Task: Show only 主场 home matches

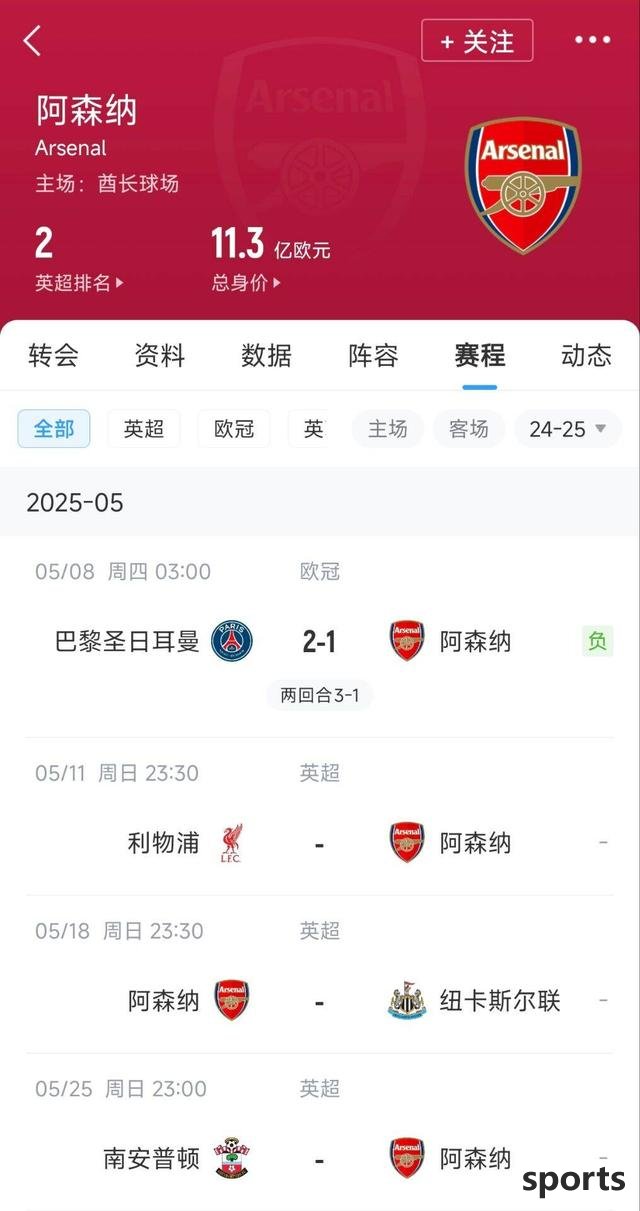Action: point(388,429)
